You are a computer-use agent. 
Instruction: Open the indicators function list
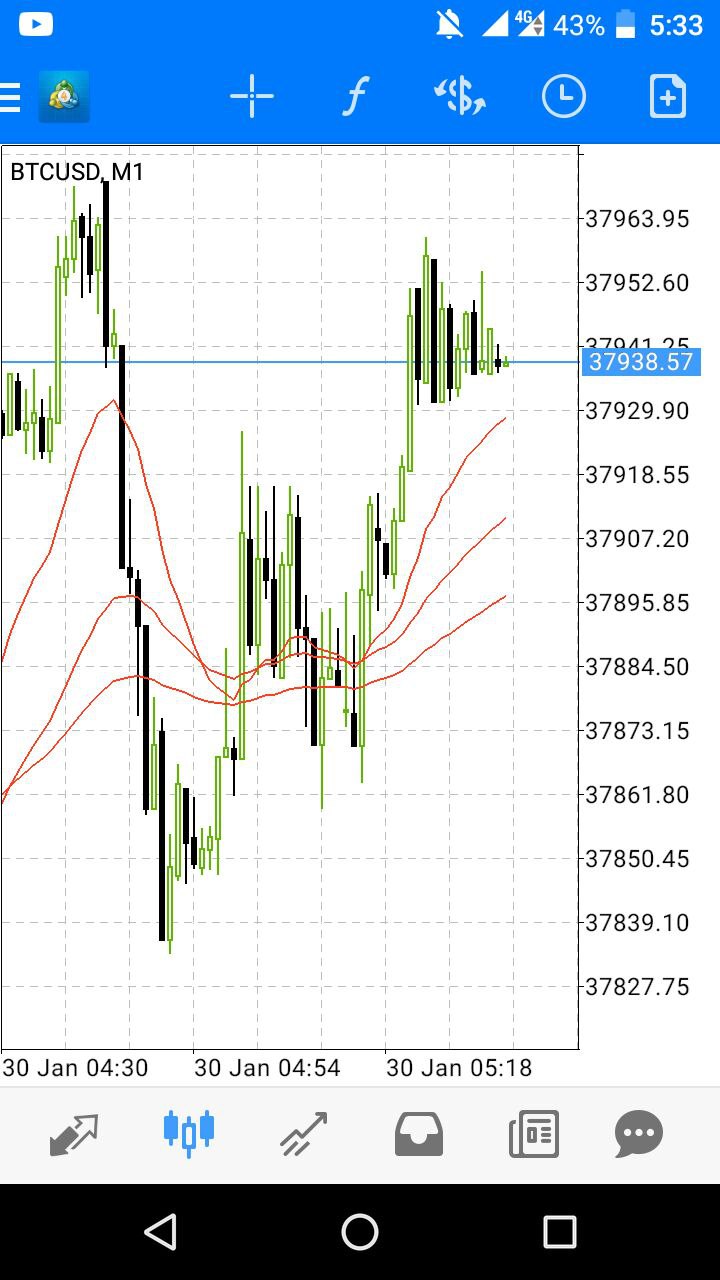click(355, 97)
